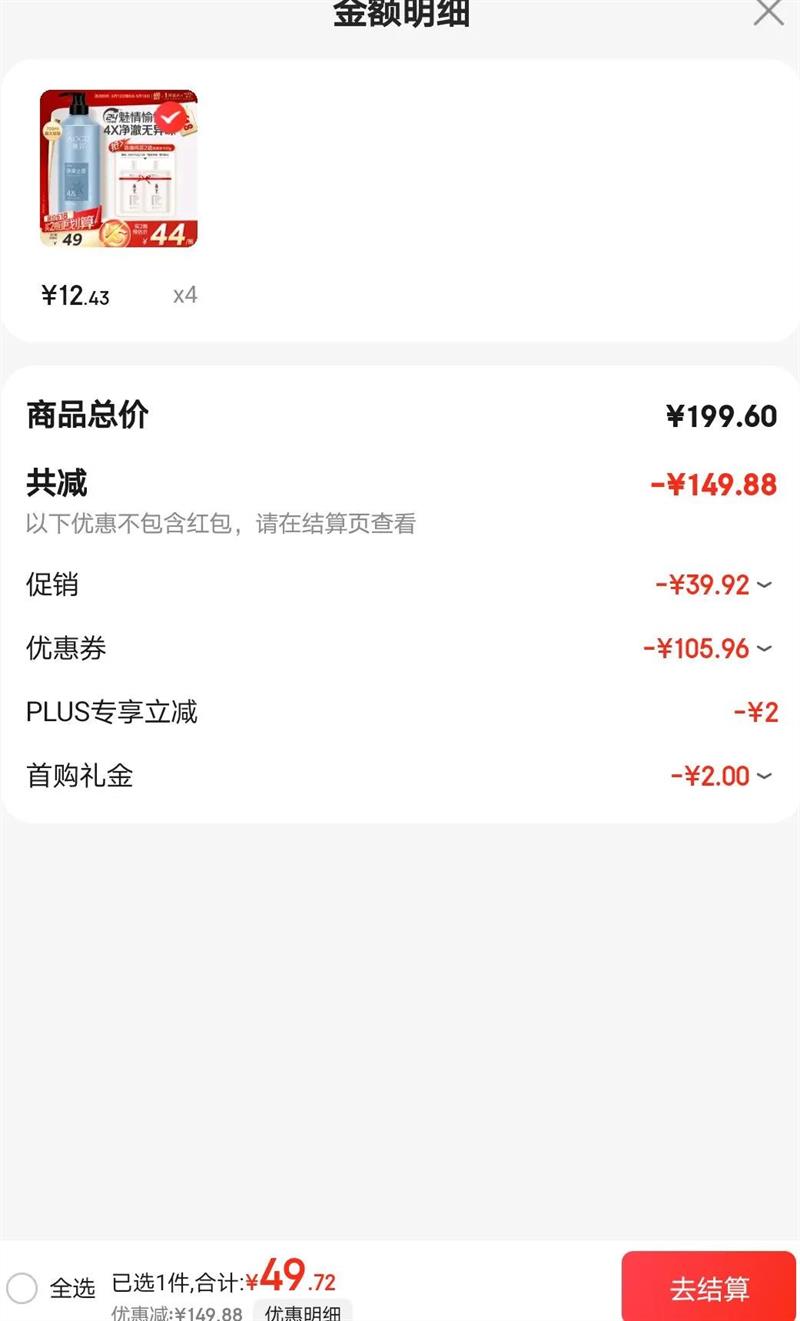Open the shampoo product thumbnail
800x1321 pixels.
119,169
